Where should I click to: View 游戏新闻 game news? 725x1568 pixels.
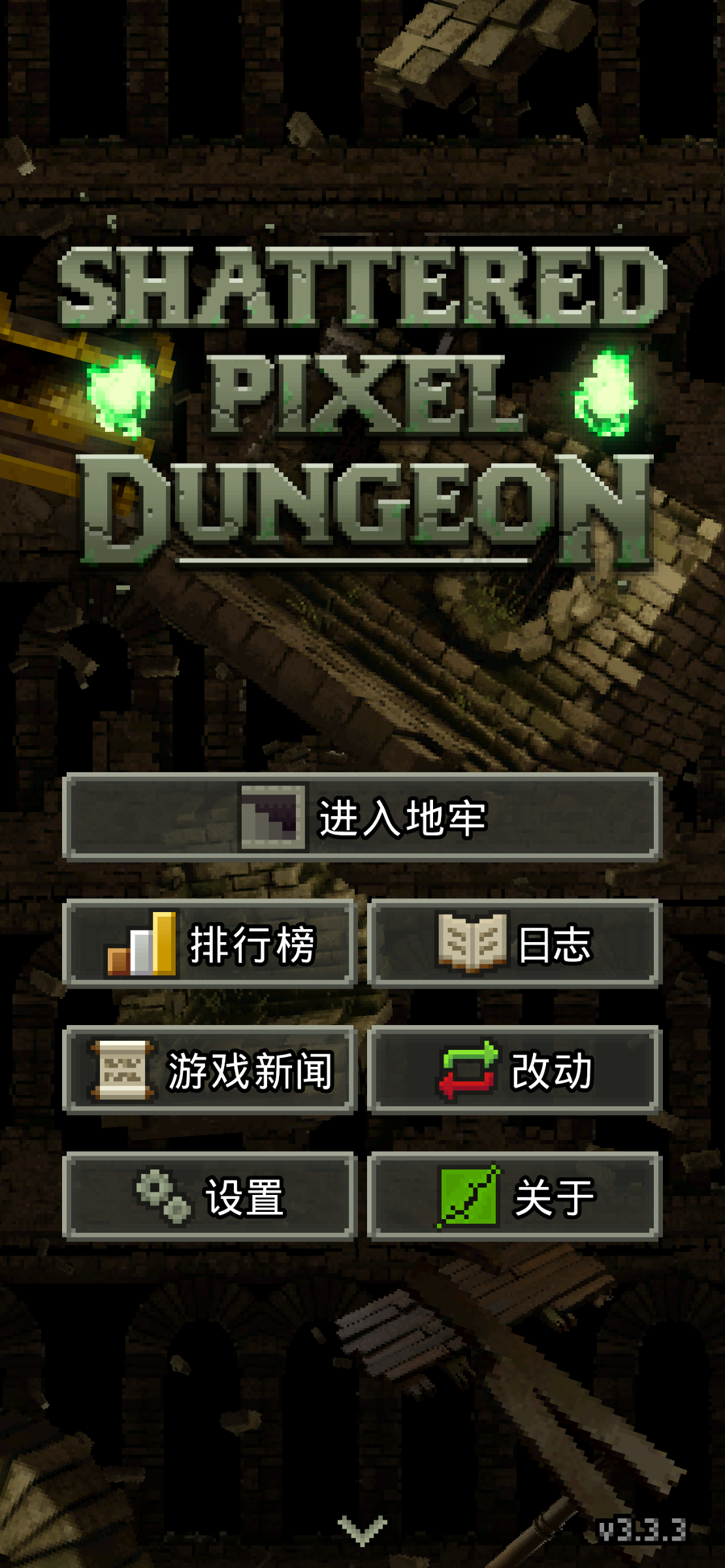[210, 1070]
